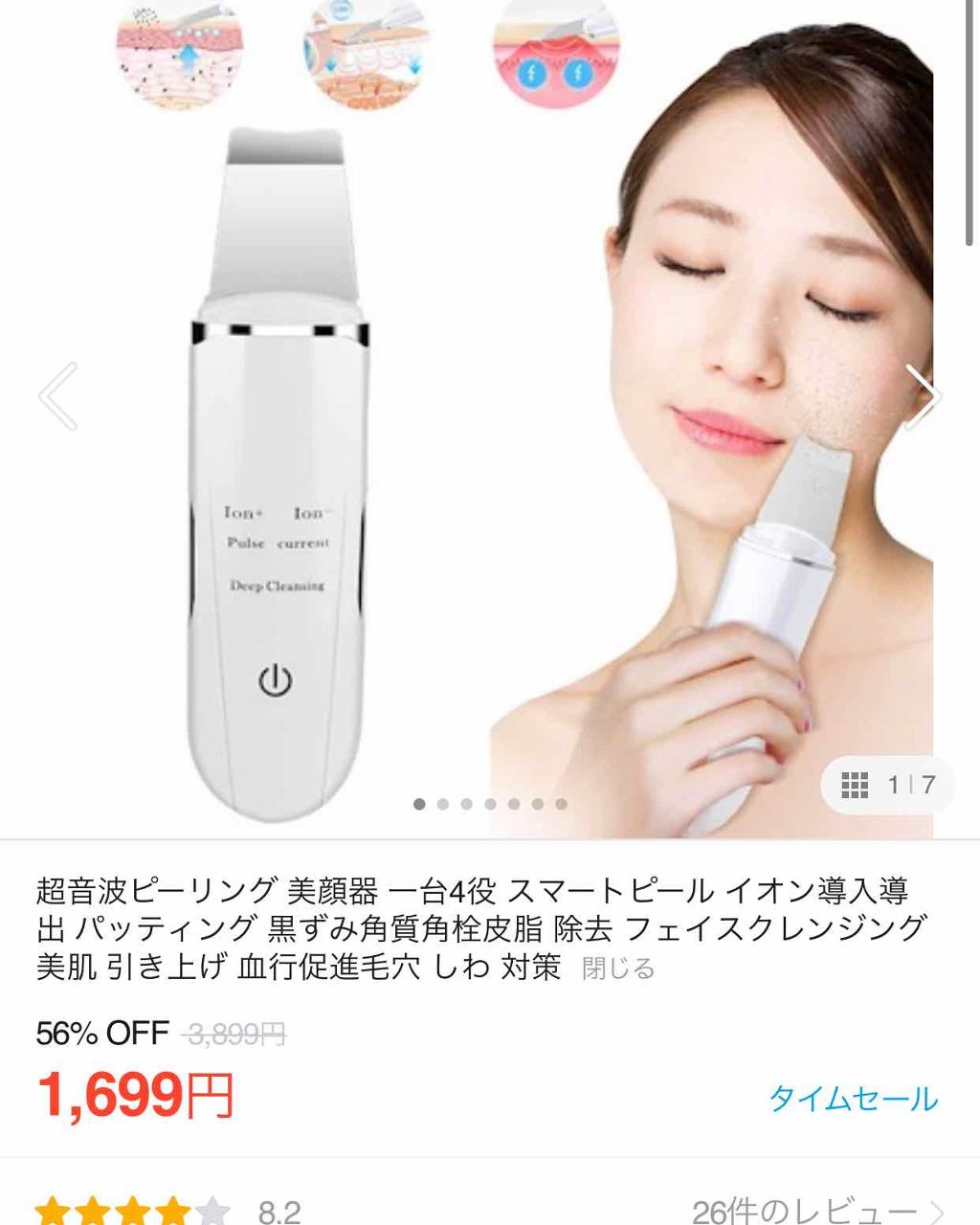Select the fourth carousel pagination dot
980x1225 pixels.
pos(488,805)
